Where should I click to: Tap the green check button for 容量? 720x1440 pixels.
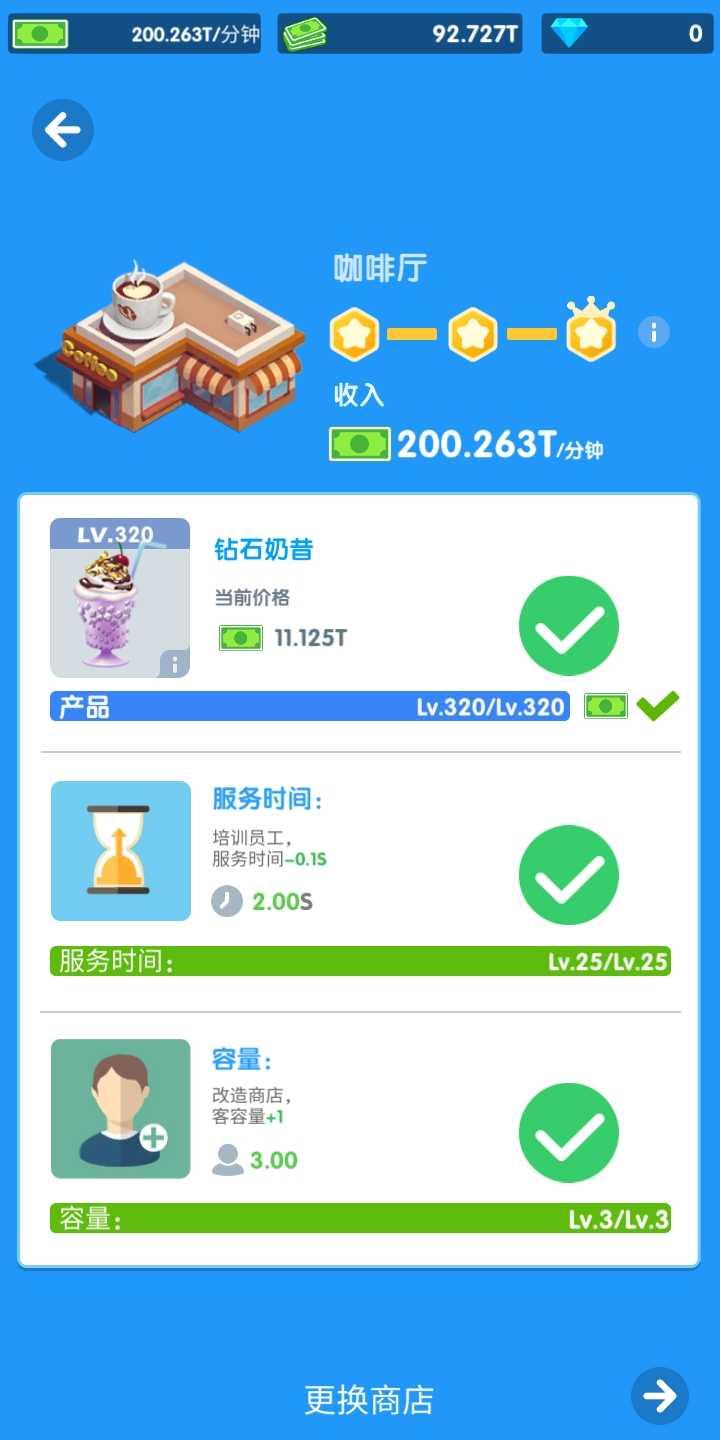pyautogui.click(x=568, y=1133)
